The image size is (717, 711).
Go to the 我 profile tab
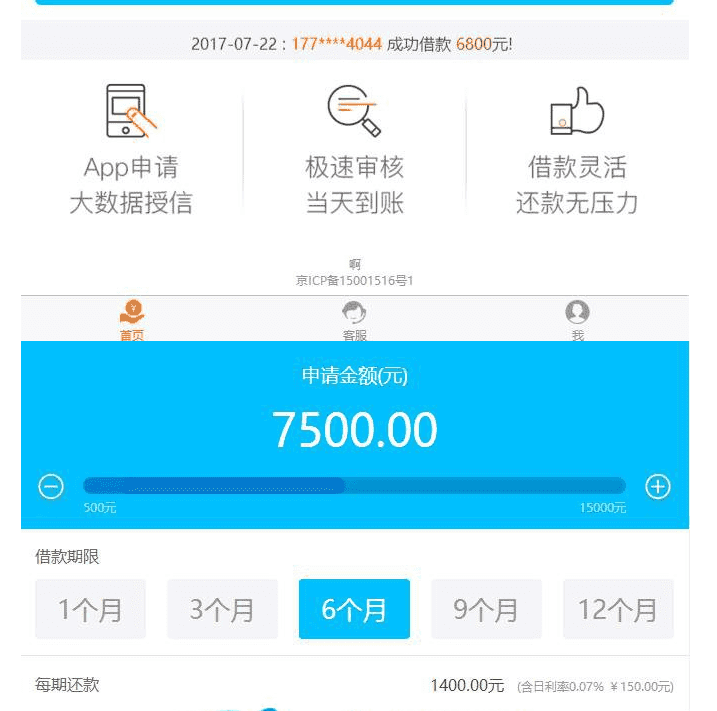click(577, 320)
